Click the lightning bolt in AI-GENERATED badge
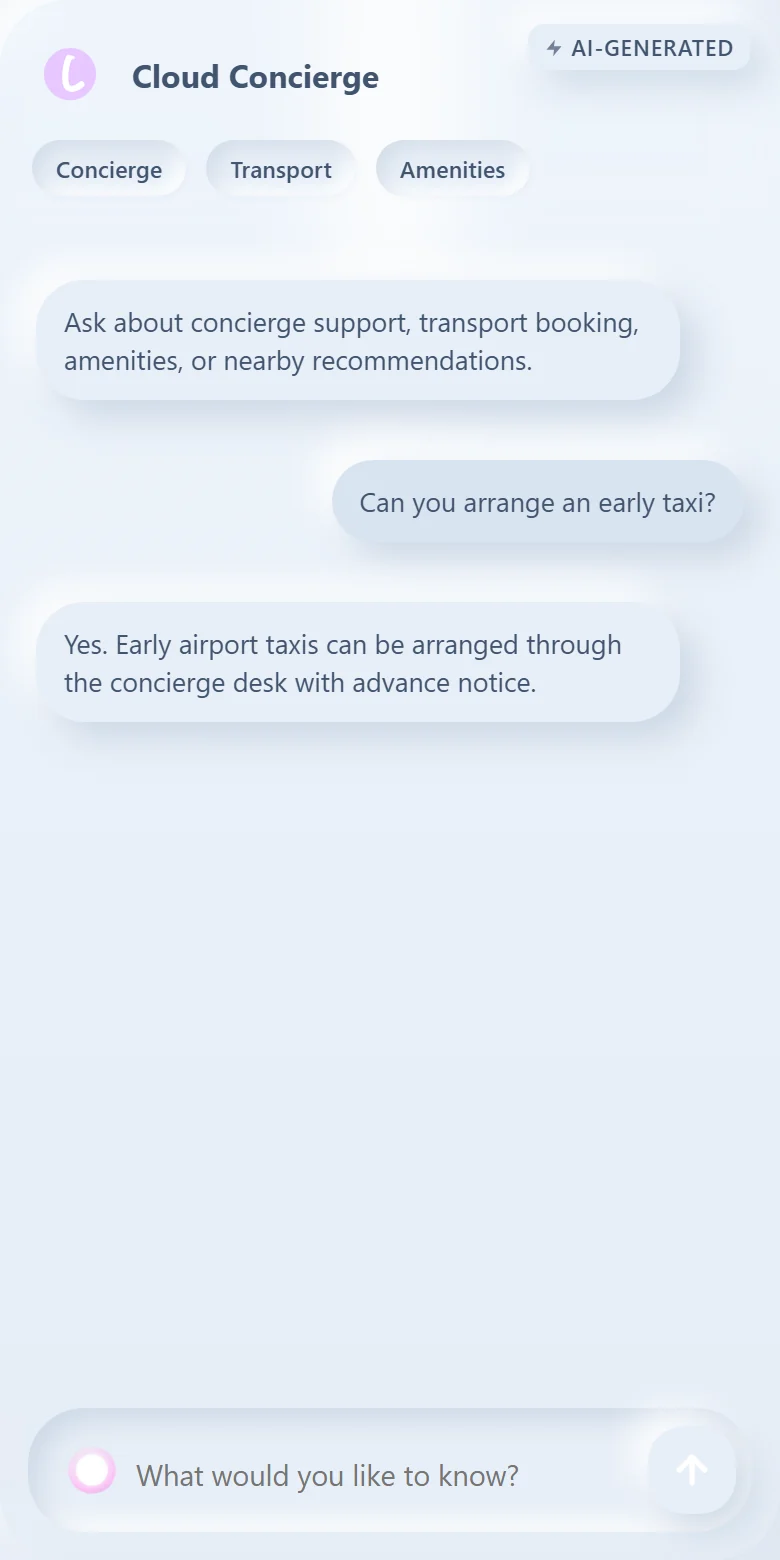This screenshot has width=780, height=1560. tap(553, 47)
